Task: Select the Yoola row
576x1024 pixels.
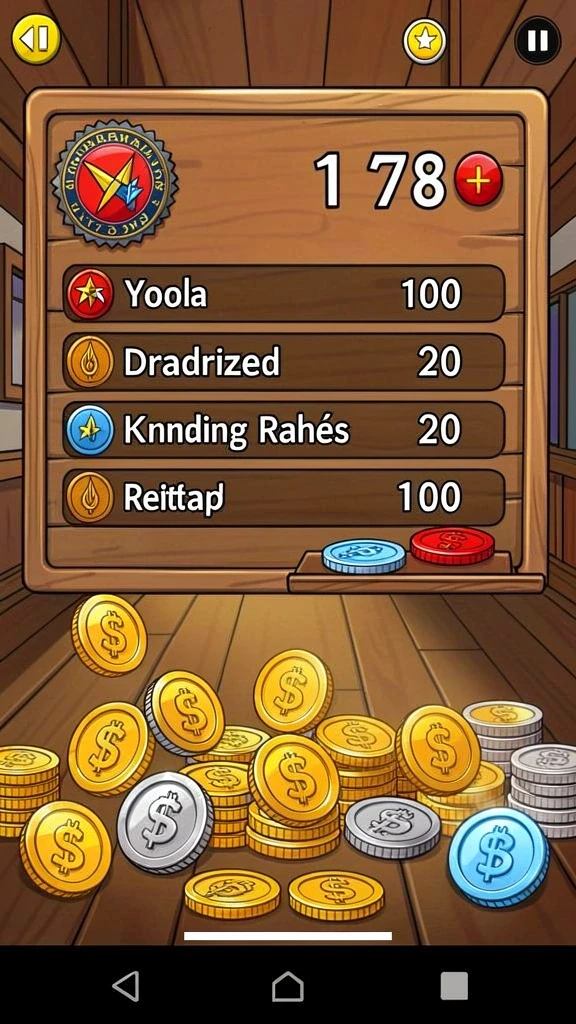Action: tap(283, 293)
